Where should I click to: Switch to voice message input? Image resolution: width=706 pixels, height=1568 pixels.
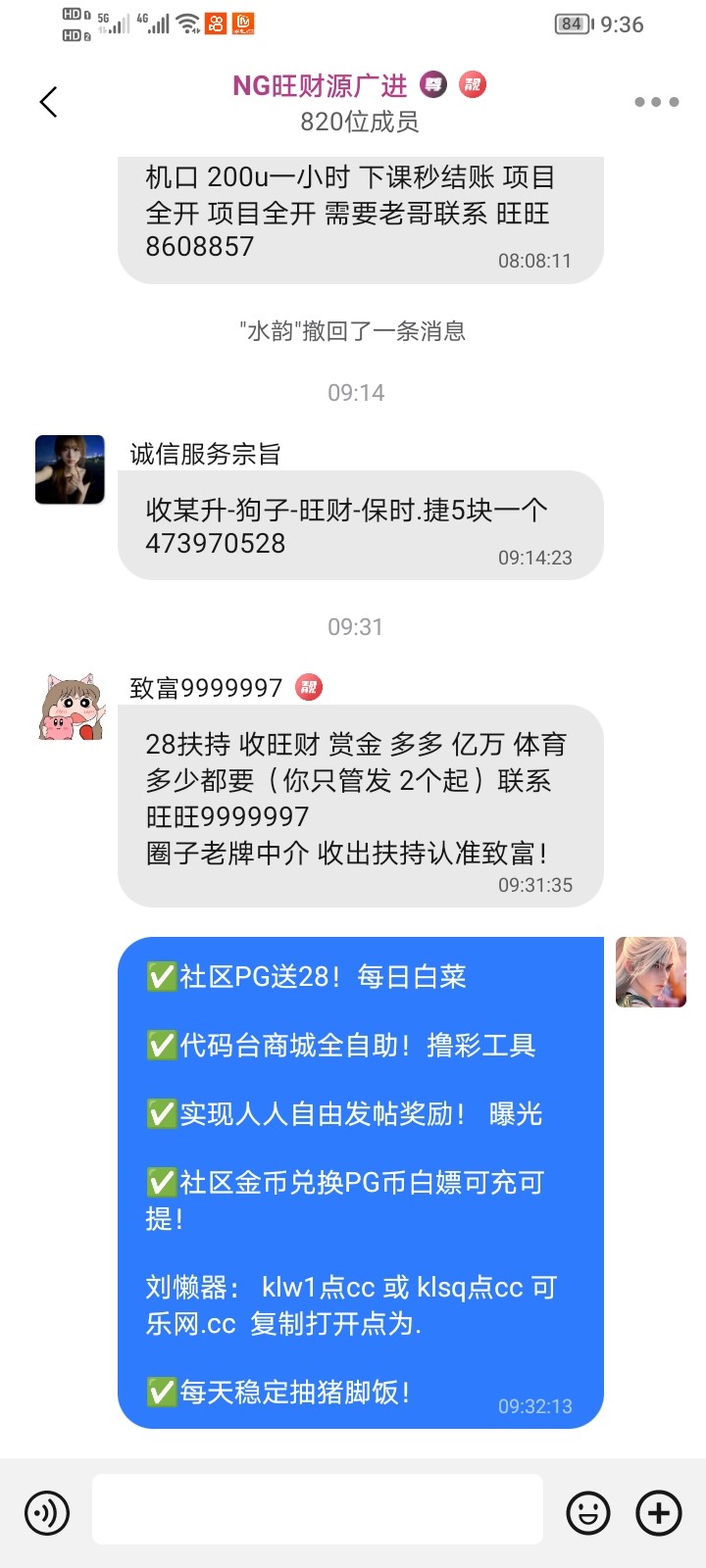point(46,1513)
